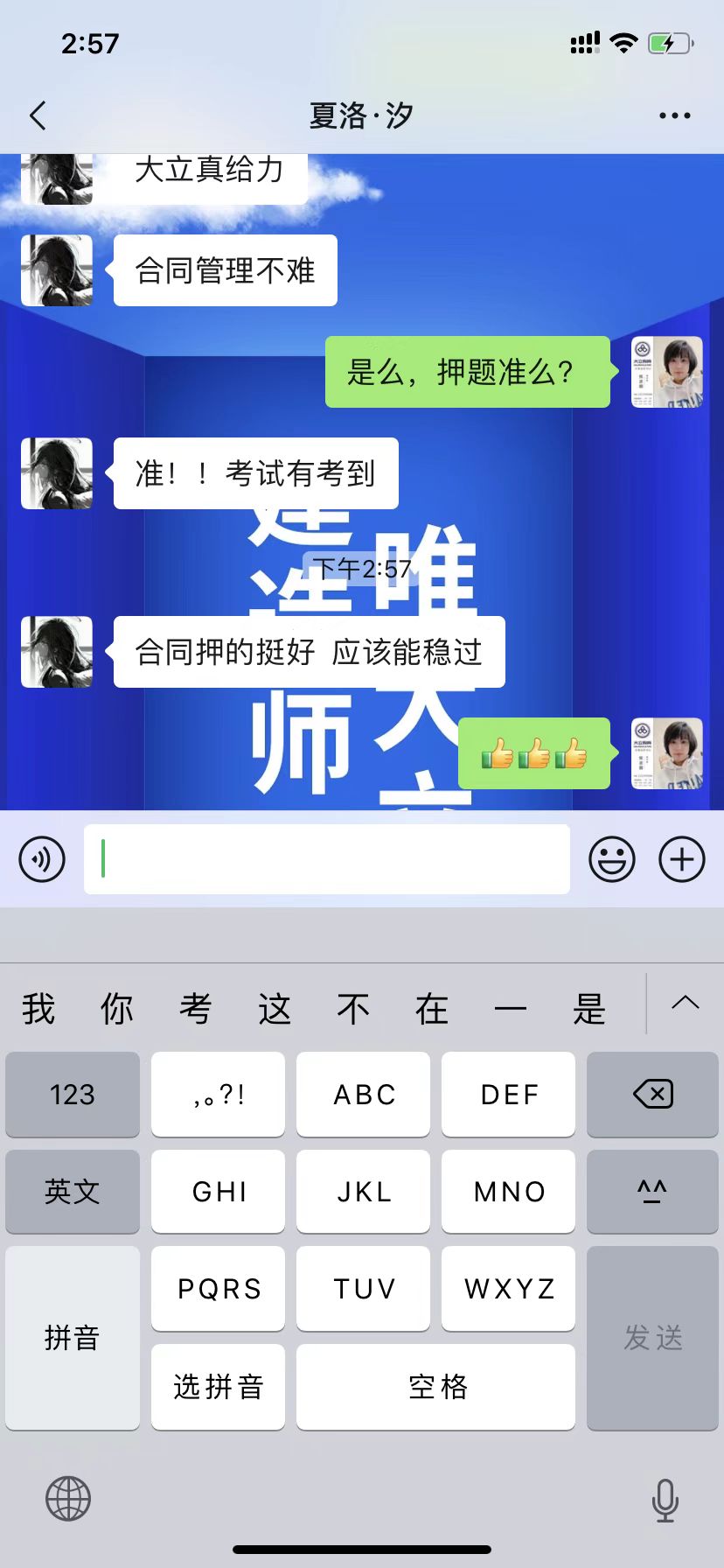Switch to voice message input
Image resolution: width=724 pixels, height=1568 pixels.
42,859
